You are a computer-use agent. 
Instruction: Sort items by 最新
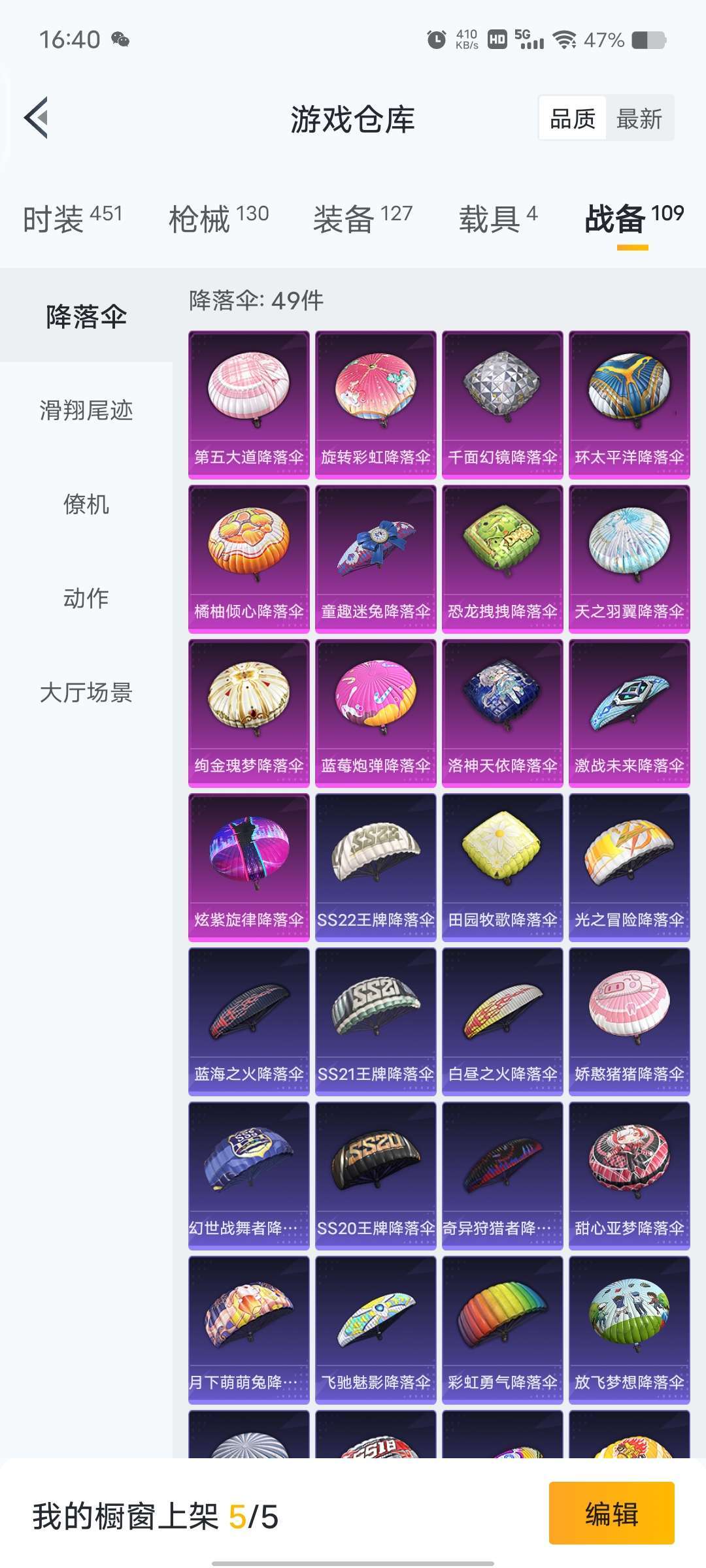click(x=639, y=119)
